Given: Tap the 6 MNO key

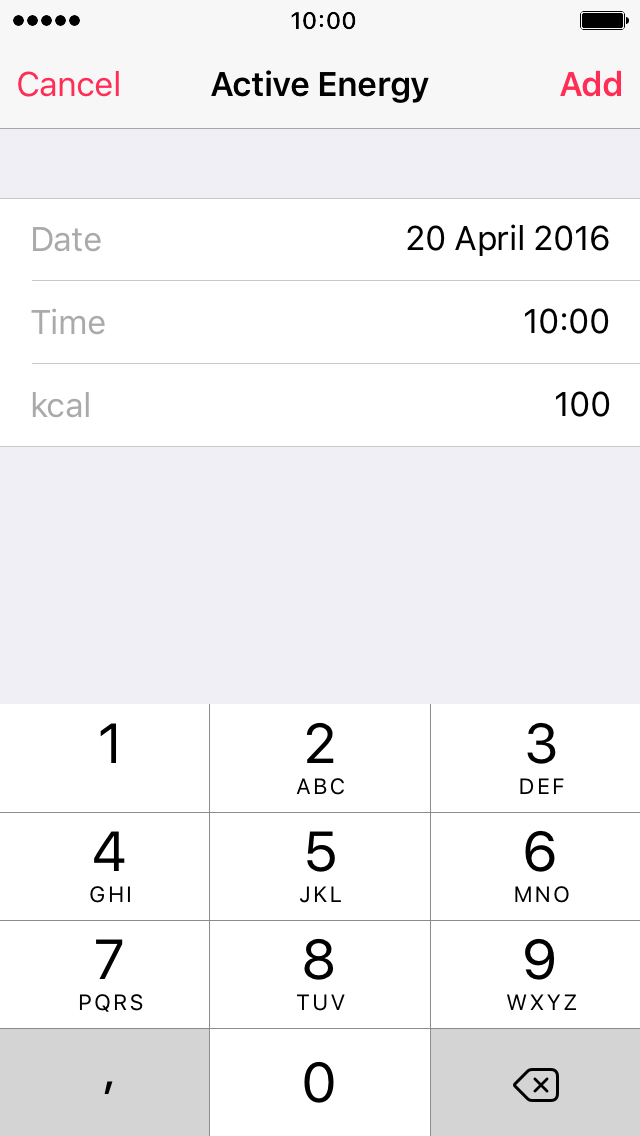Looking at the screenshot, I should [536, 866].
